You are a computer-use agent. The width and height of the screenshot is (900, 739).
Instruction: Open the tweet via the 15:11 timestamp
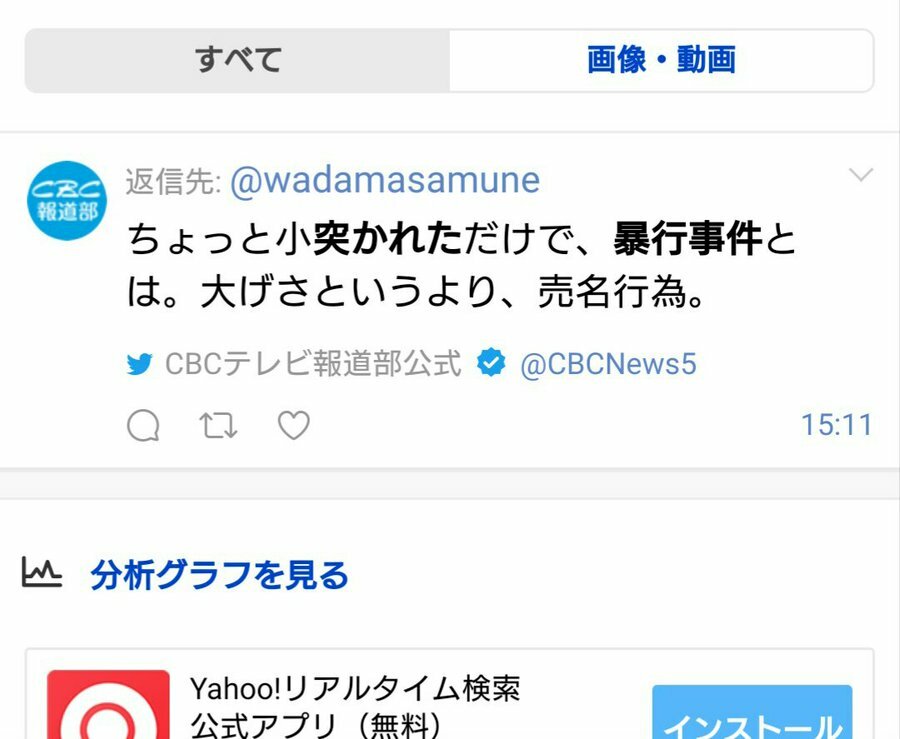[x=836, y=425]
